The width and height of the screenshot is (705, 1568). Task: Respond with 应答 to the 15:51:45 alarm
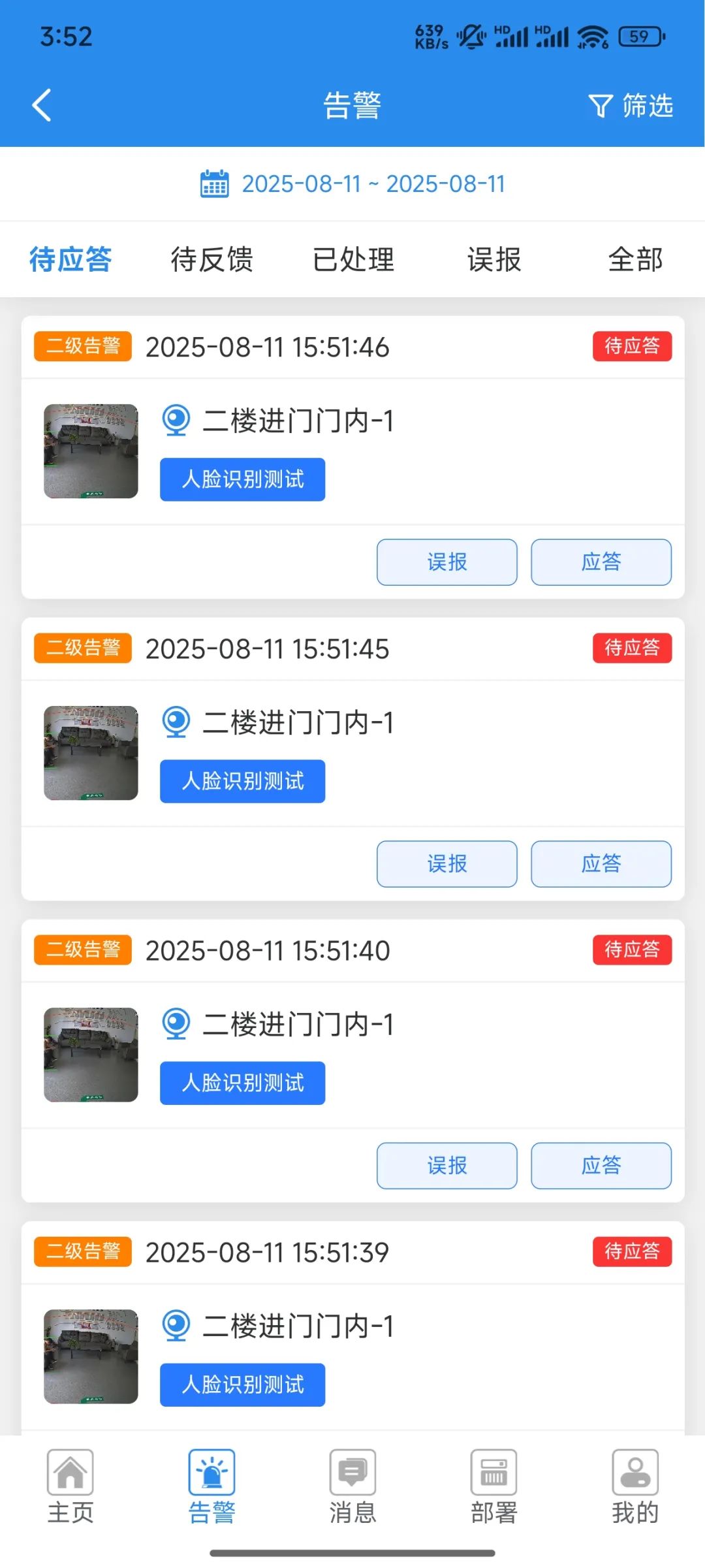point(601,863)
